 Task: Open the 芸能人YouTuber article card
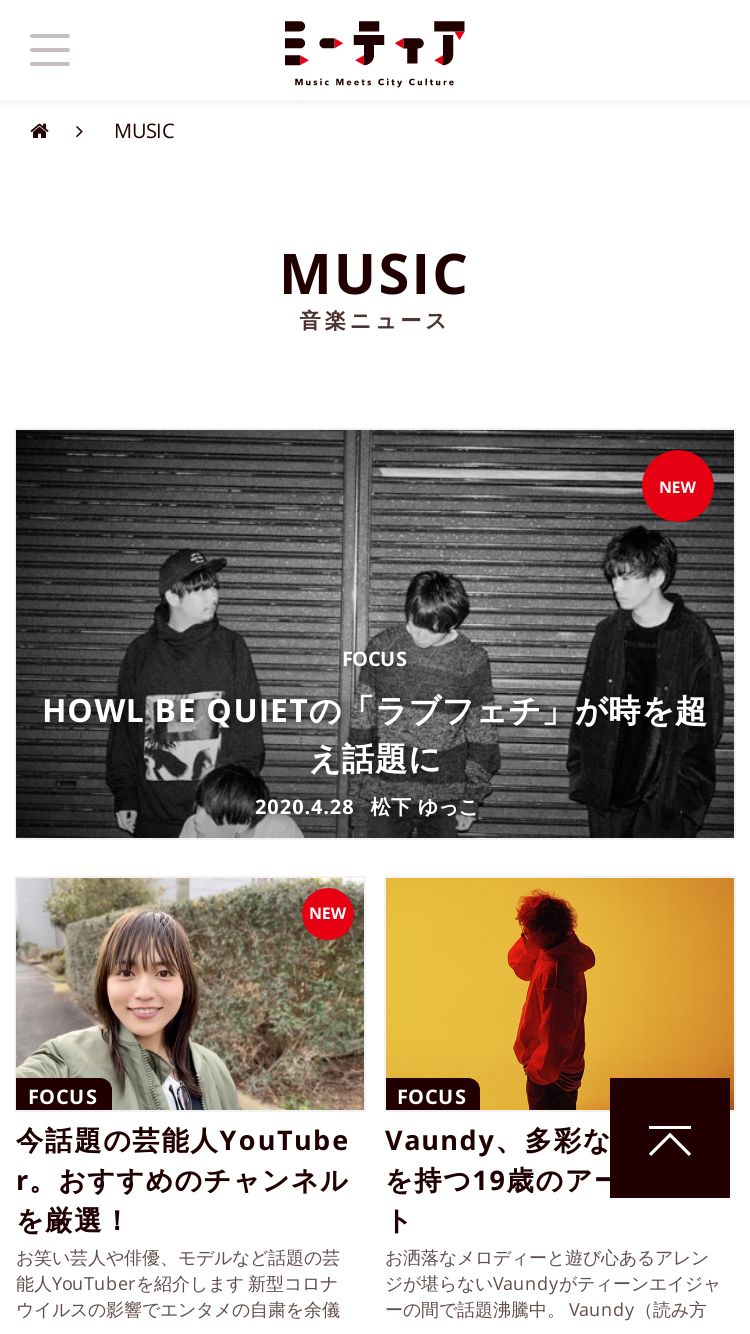[x=190, y=1105]
